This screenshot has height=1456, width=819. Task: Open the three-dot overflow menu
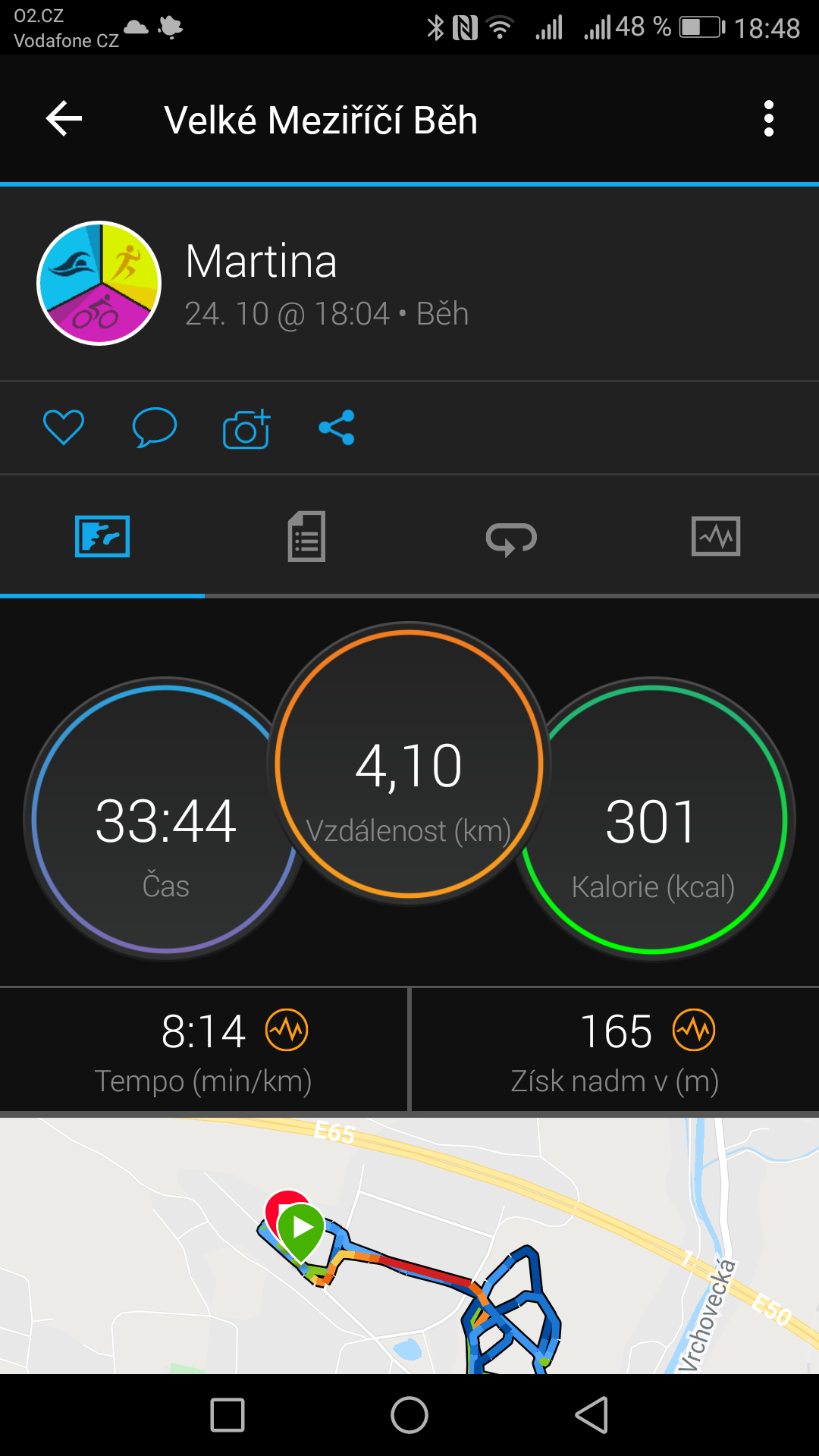point(769,119)
